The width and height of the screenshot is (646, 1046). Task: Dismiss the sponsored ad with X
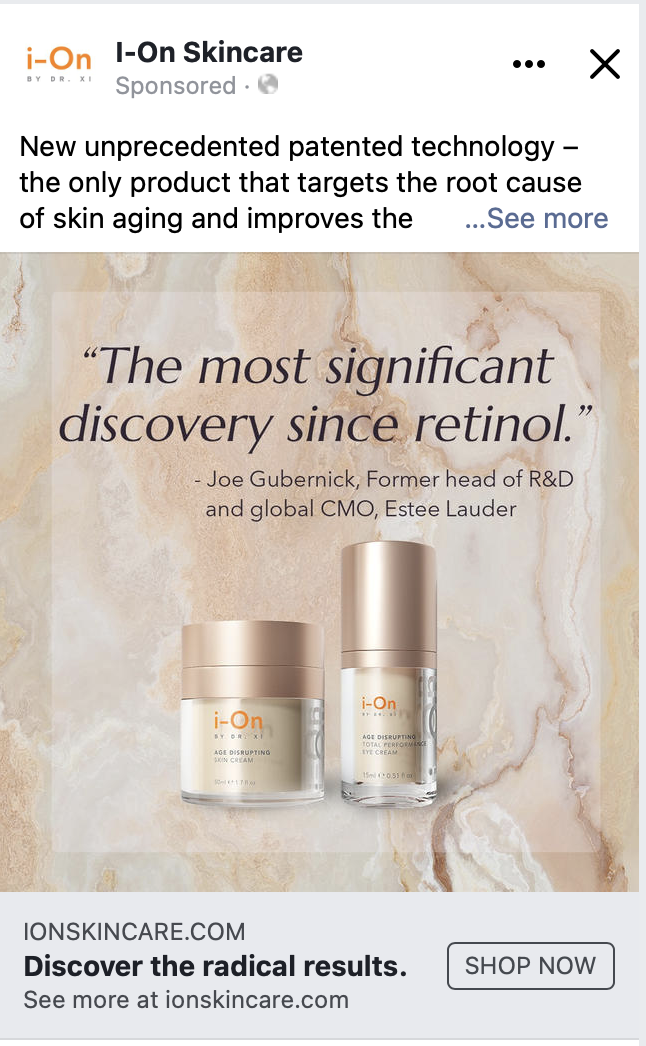[605, 65]
